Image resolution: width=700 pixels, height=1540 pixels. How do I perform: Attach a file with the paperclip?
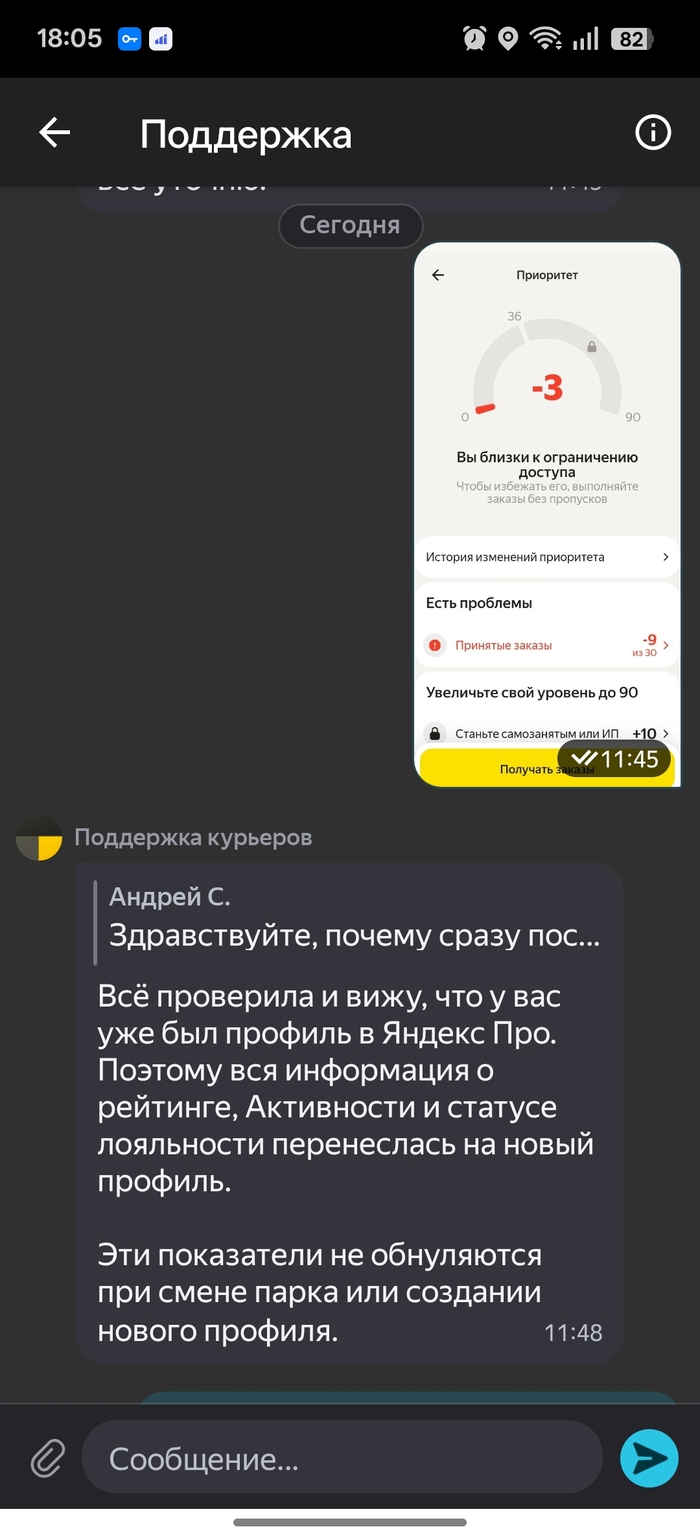(46, 1459)
